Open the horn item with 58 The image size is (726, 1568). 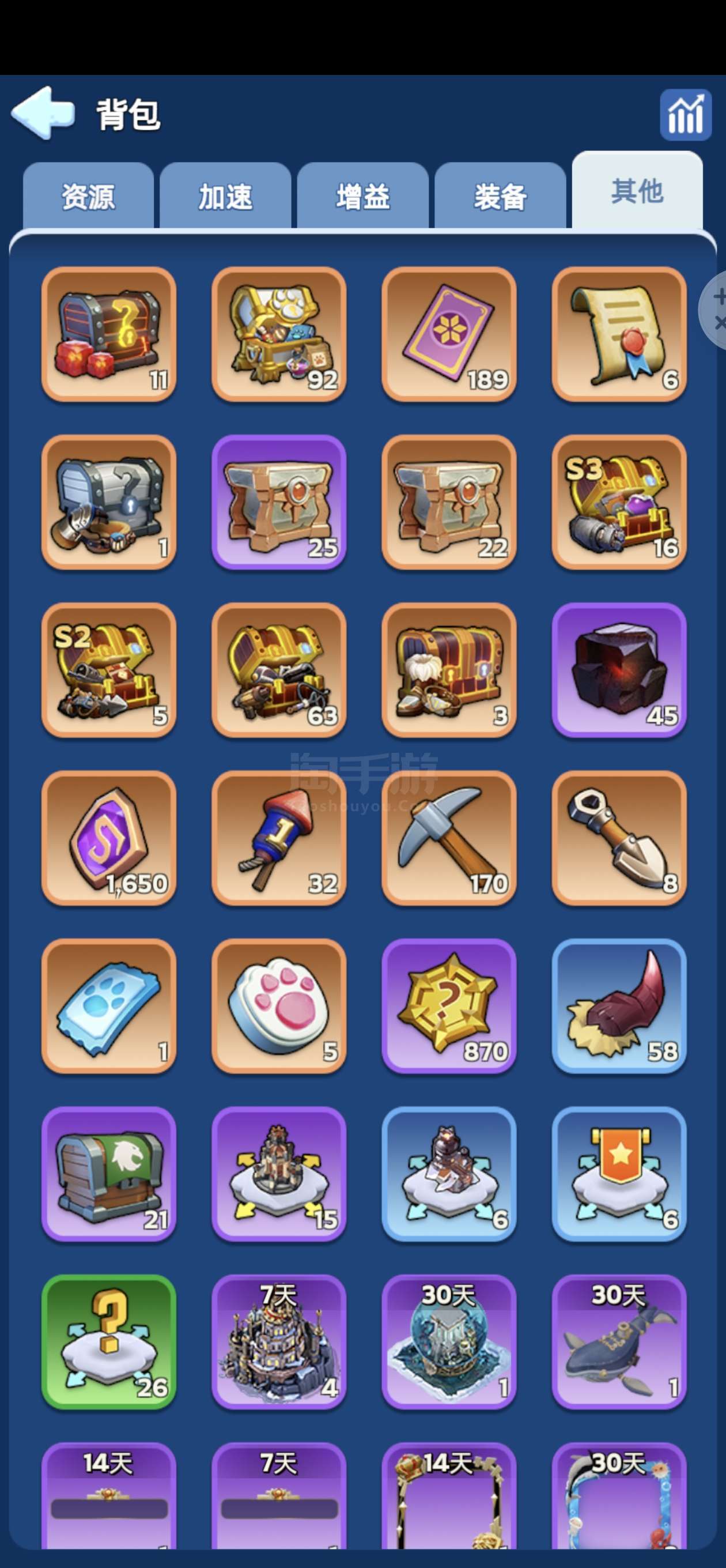pos(619,1005)
